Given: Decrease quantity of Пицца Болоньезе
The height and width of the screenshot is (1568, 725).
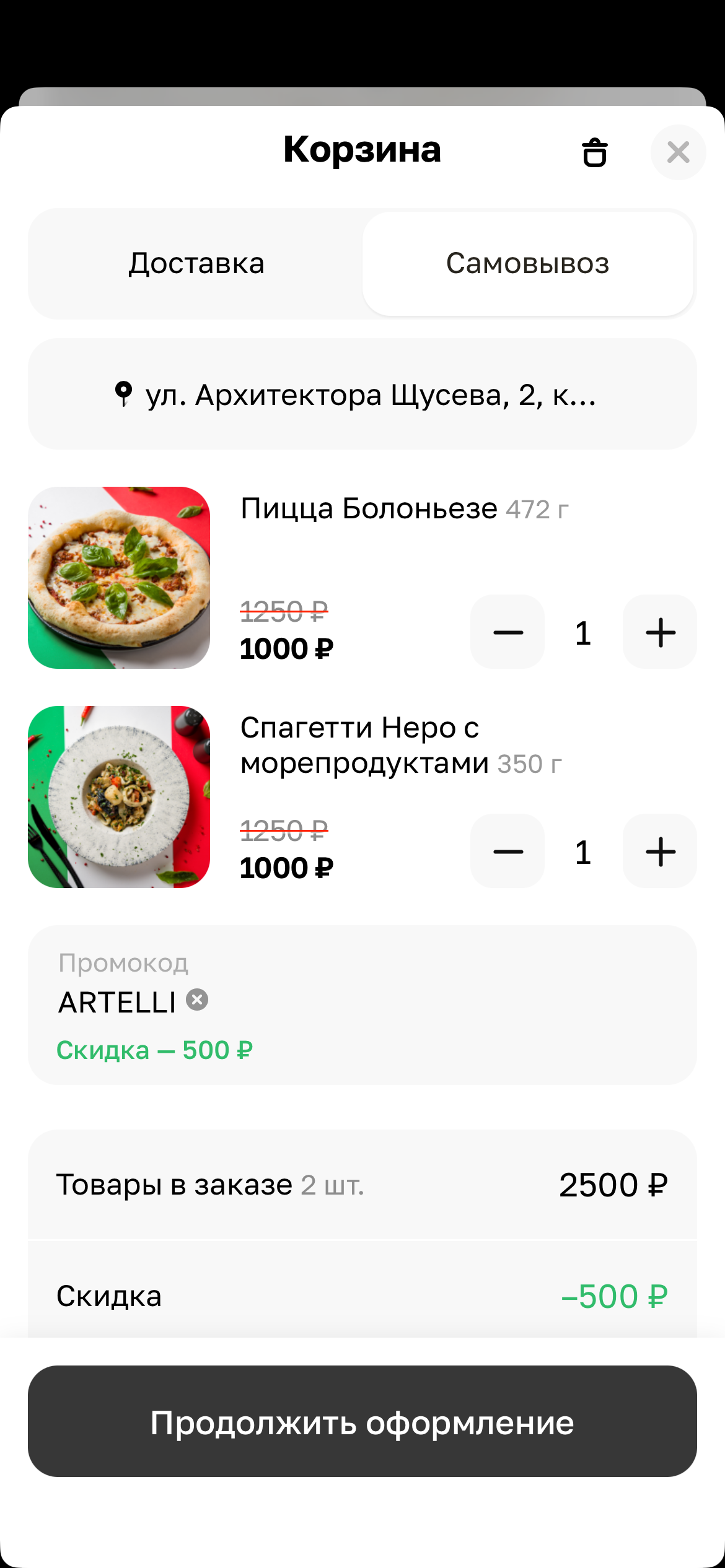Looking at the screenshot, I should tap(507, 632).
